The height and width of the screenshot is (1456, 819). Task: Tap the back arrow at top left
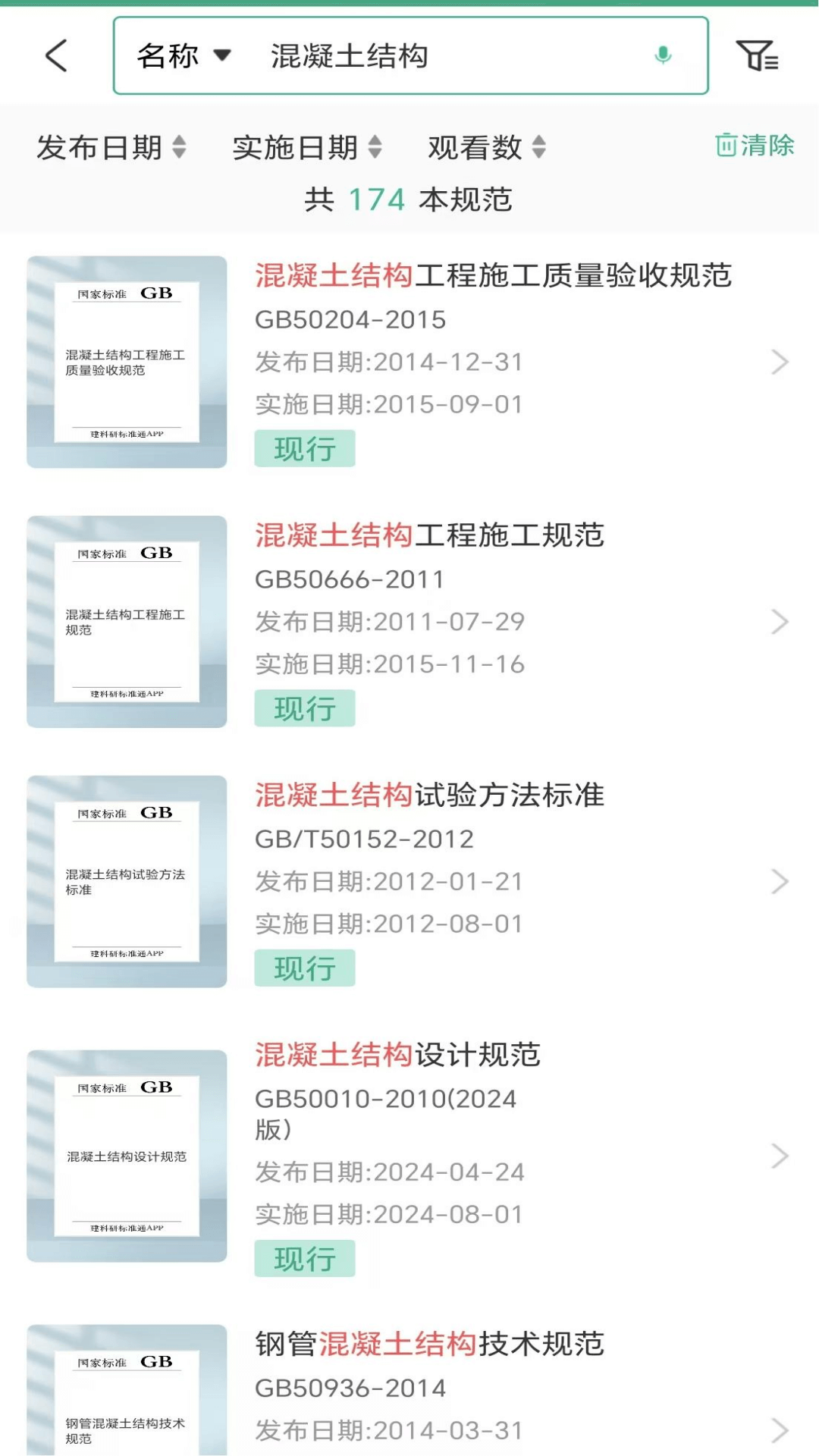[55, 55]
